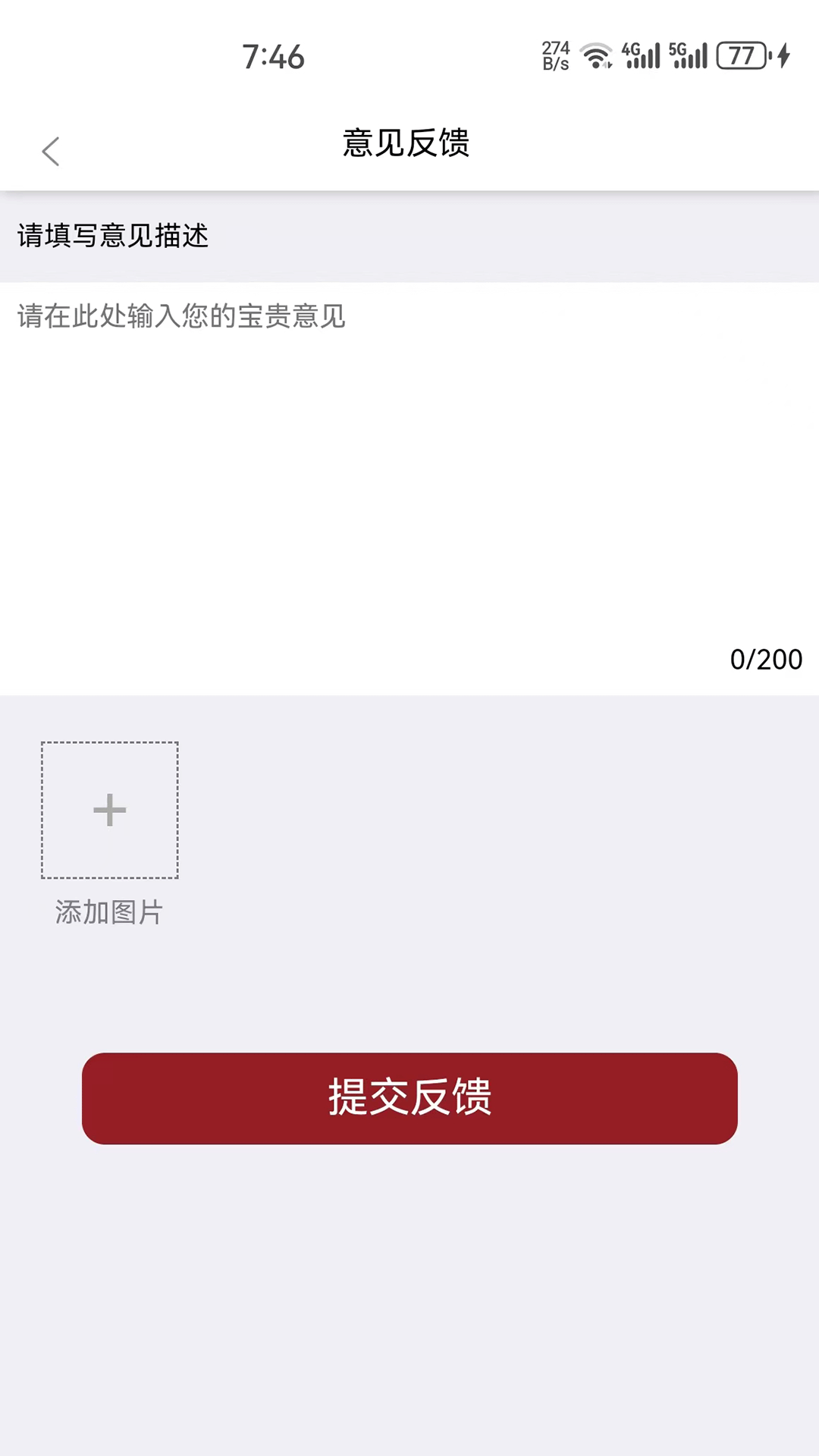Tap the charging lightning icon
Image resolution: width=819 pixels, height=1456 pixels.
pyautogui.click(x=785, y=55)
